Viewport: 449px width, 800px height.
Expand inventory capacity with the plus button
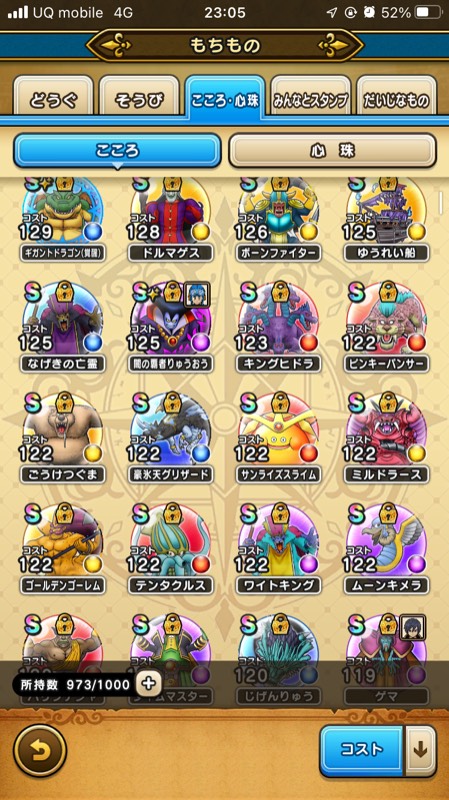click(x=148, y=684)
